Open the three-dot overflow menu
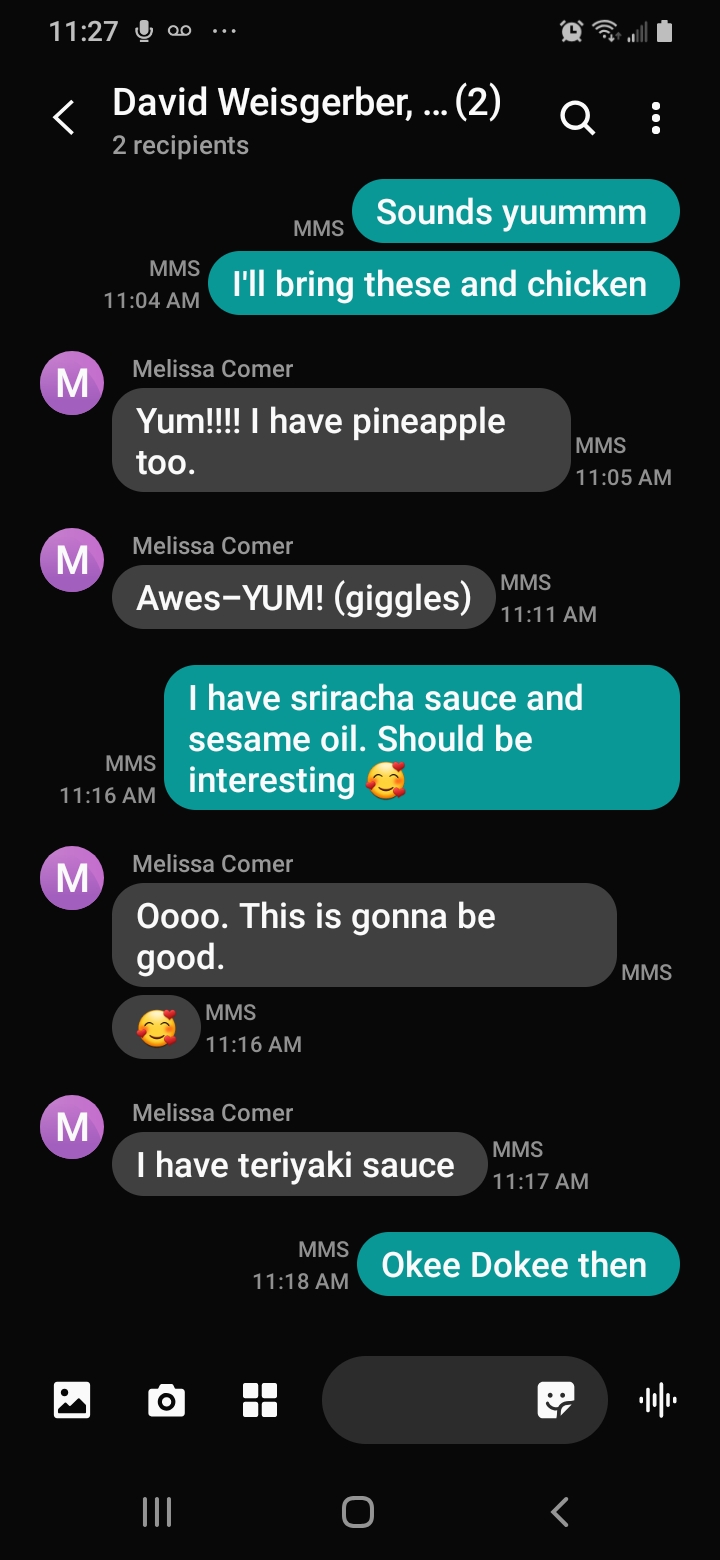 click(655, 119)
